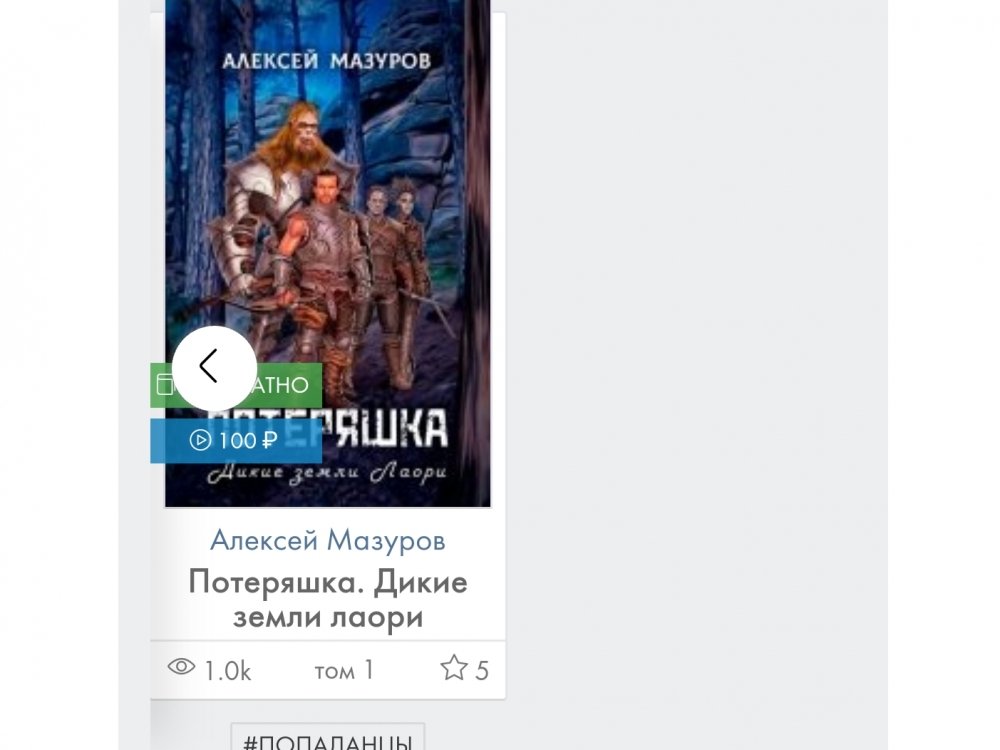
Task: Open author Алексей Мазуров's page
Action: pyautogui.click(x=327, y=541)
